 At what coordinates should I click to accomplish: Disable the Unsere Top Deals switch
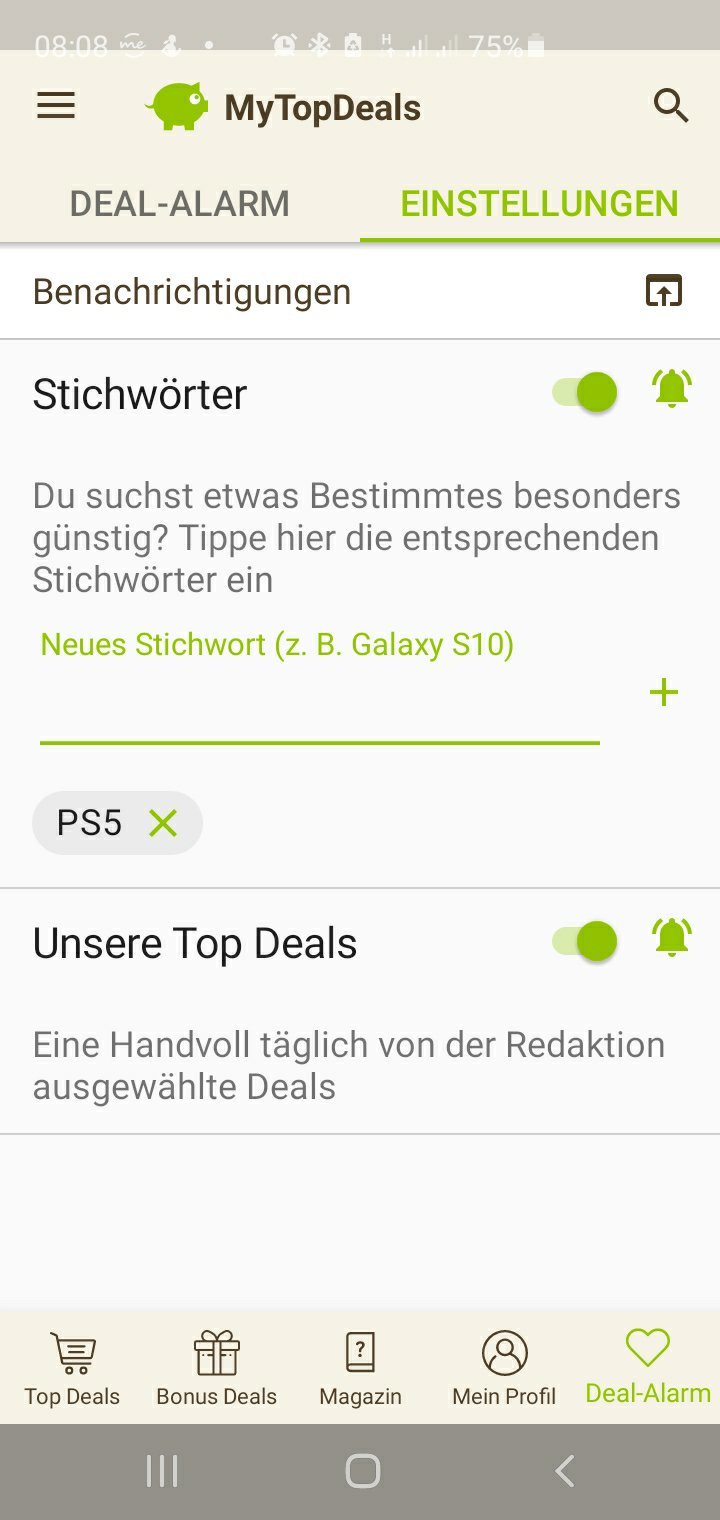pyautogui.click(x=586, y=941)
